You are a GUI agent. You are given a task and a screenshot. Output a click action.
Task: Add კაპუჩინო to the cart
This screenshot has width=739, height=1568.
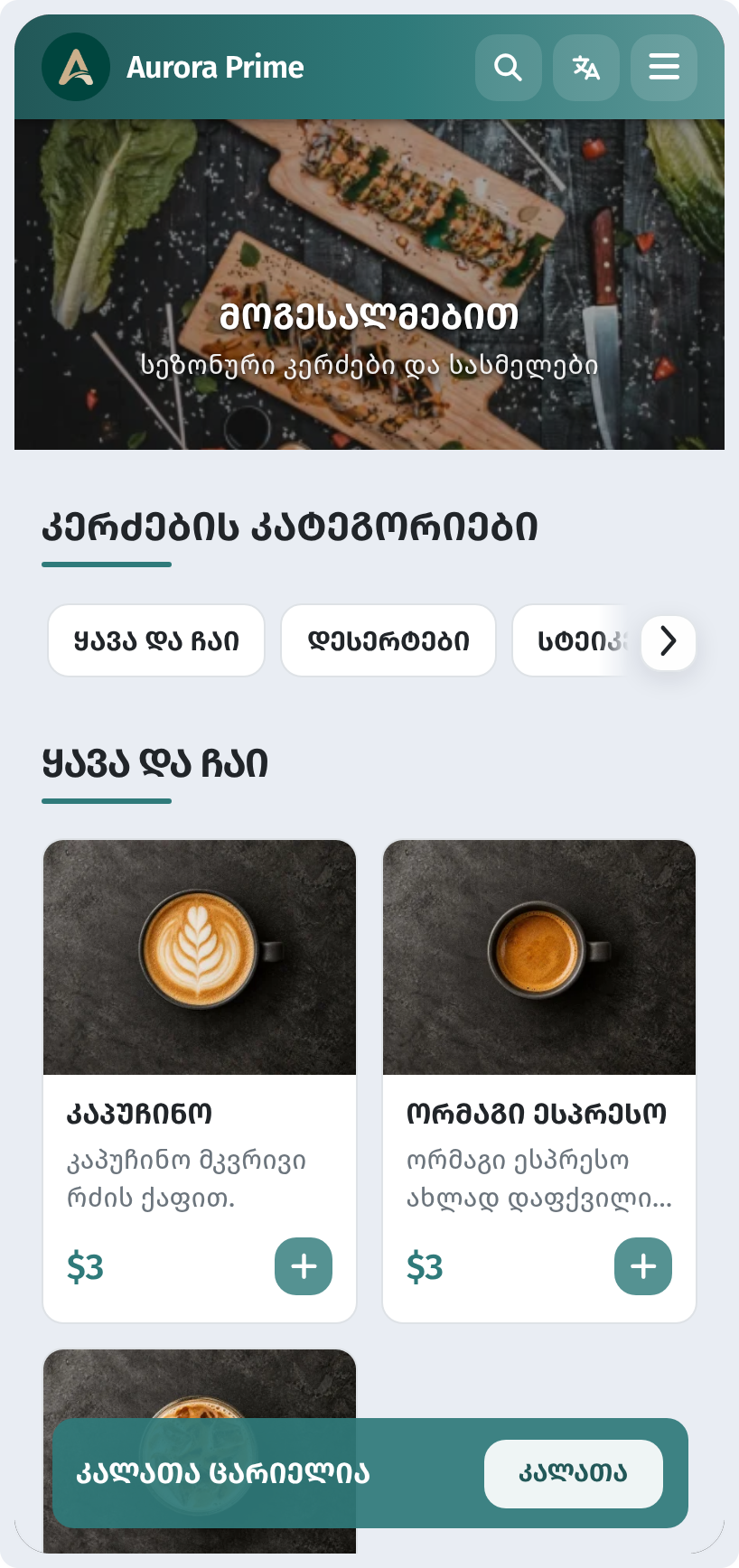coord(304,1266)
